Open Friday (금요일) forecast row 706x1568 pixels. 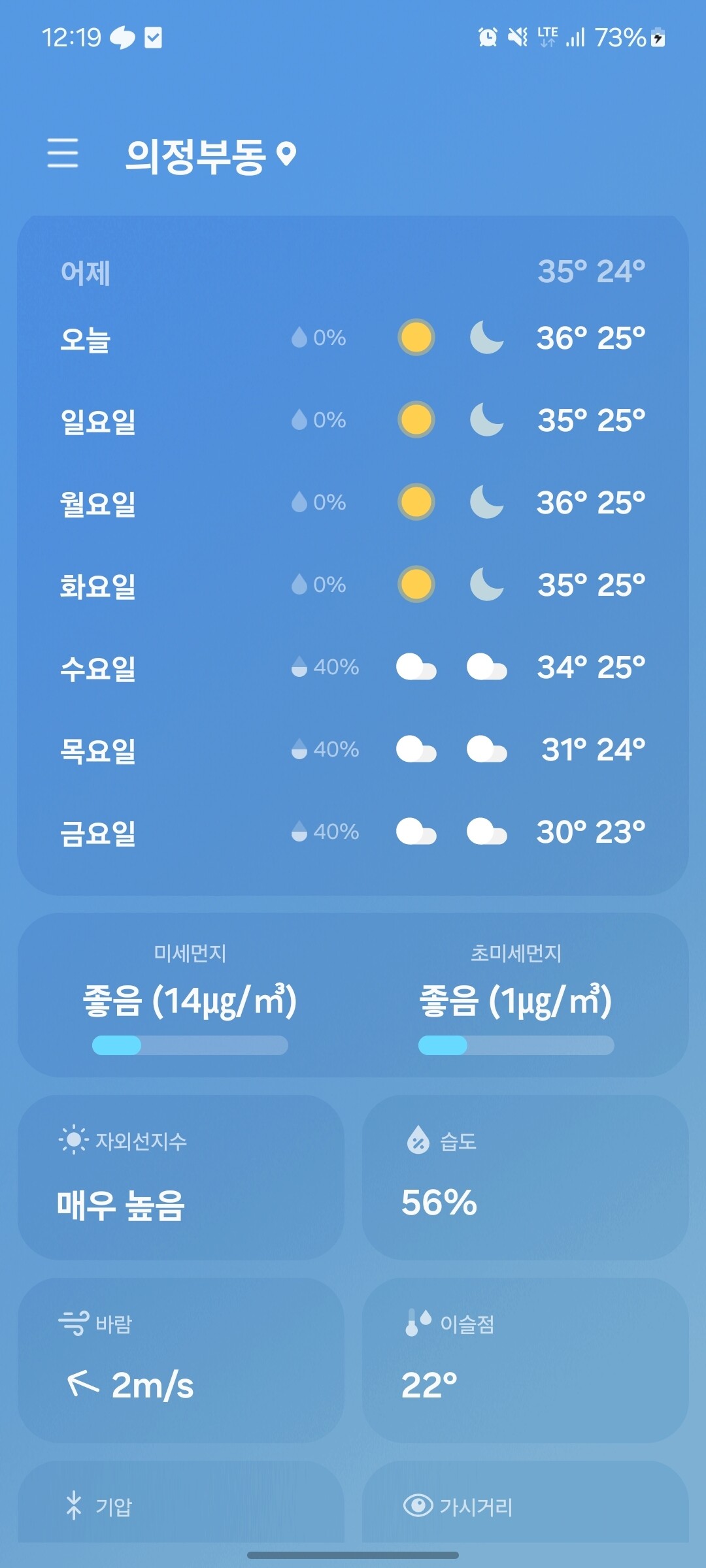coord(353,832)
